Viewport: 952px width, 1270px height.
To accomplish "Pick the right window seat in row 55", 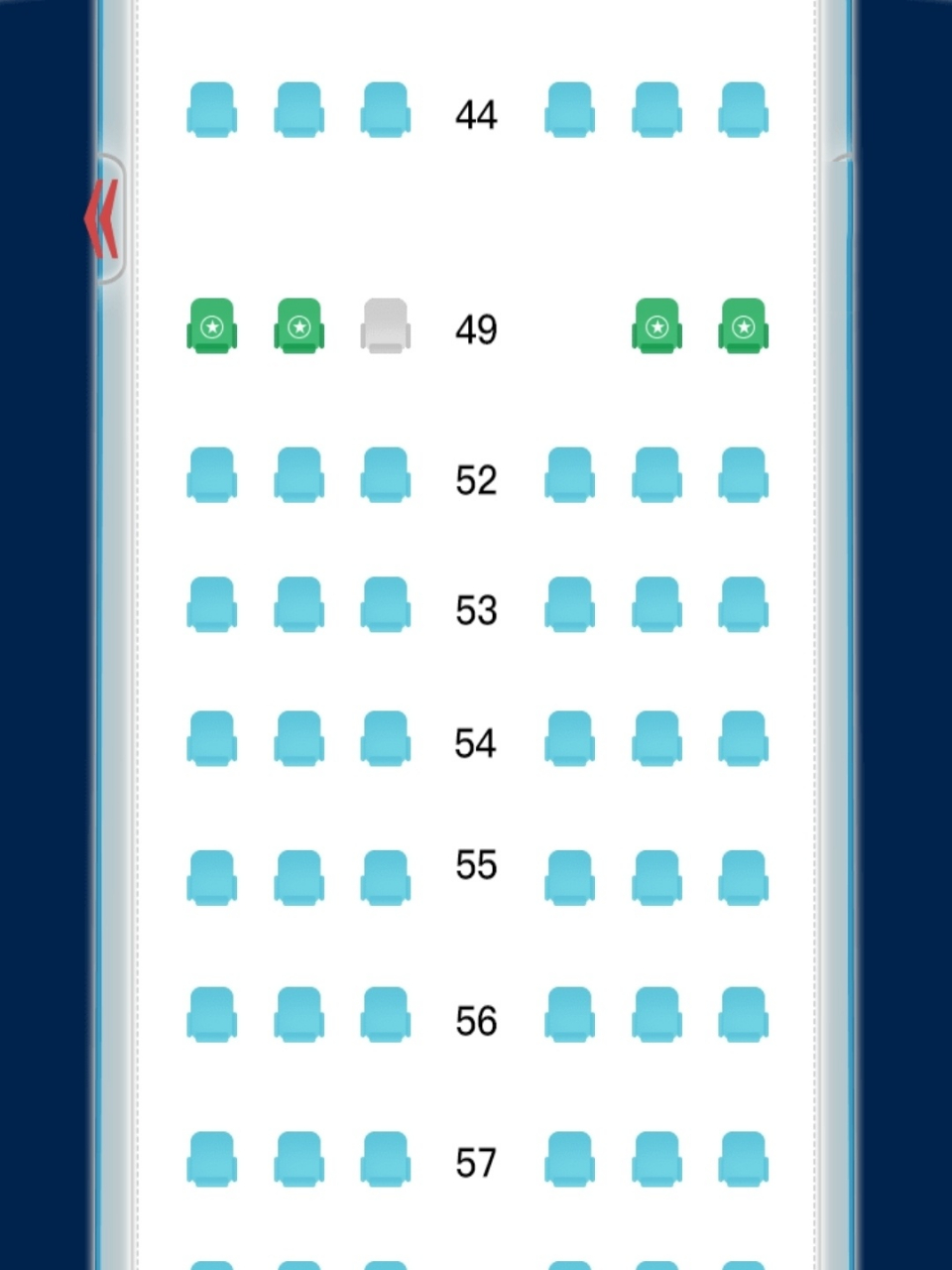I will pyautogui.click(x=743, y=877).
